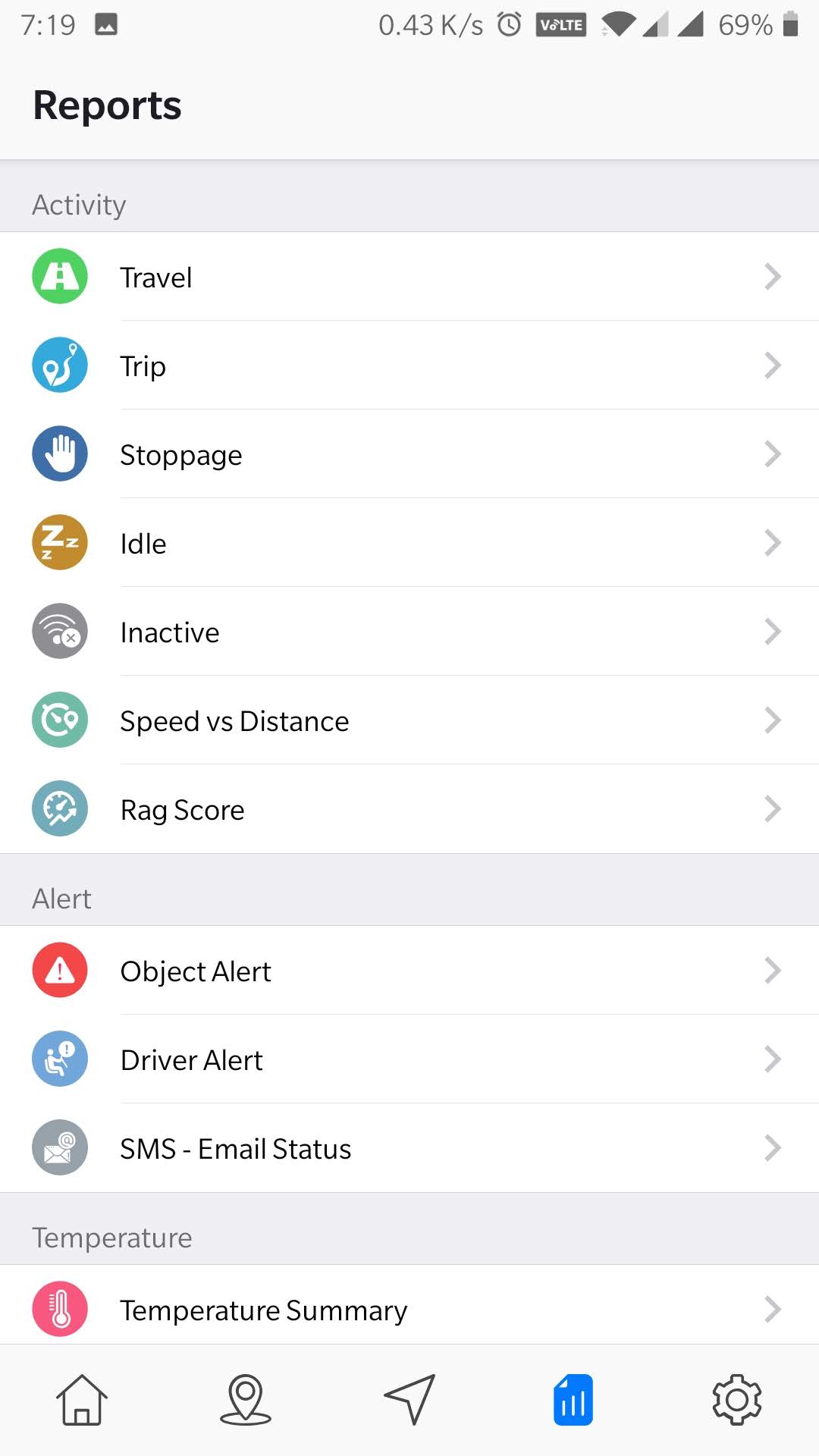Go to the home tab

(82, 1400)
